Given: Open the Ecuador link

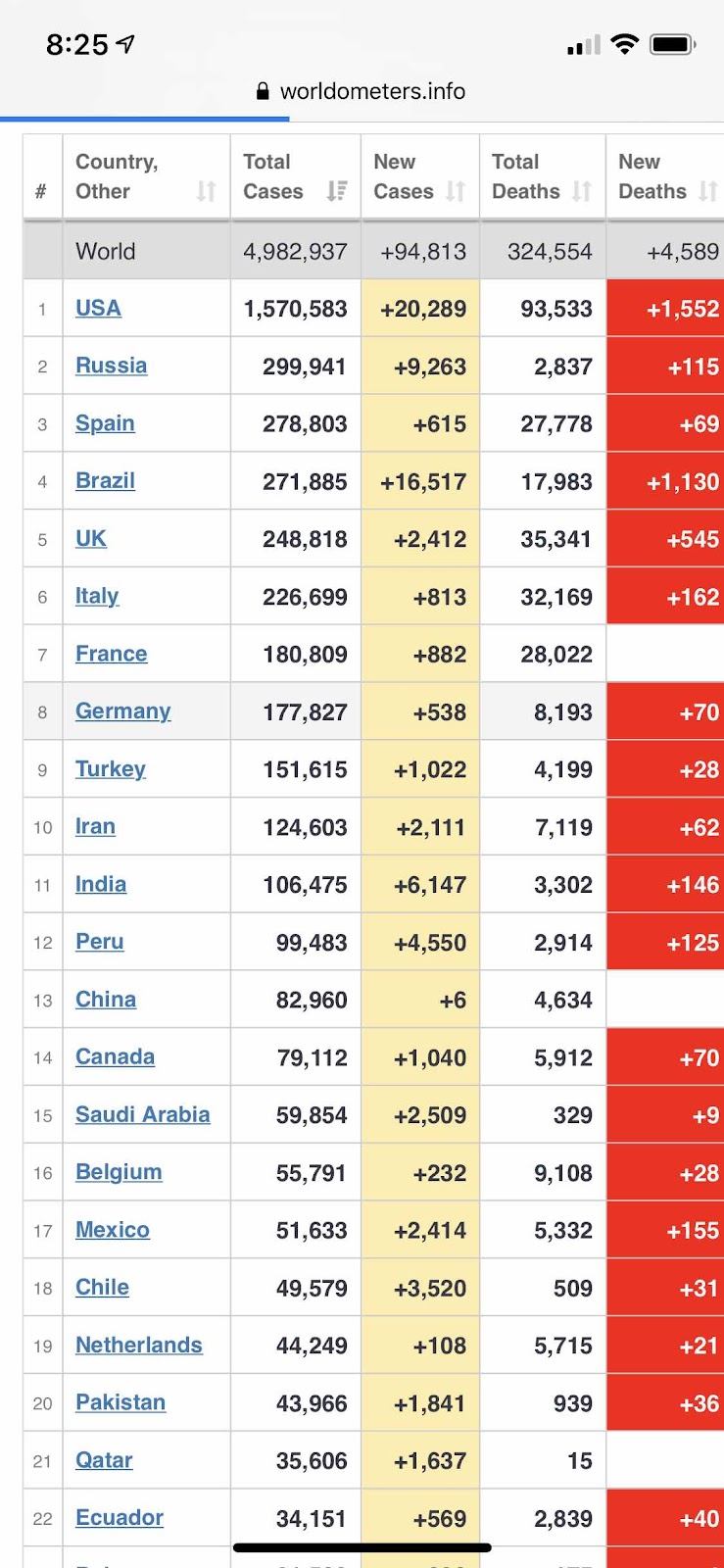Looking at the screenshot, I should tap(120, 1518).
